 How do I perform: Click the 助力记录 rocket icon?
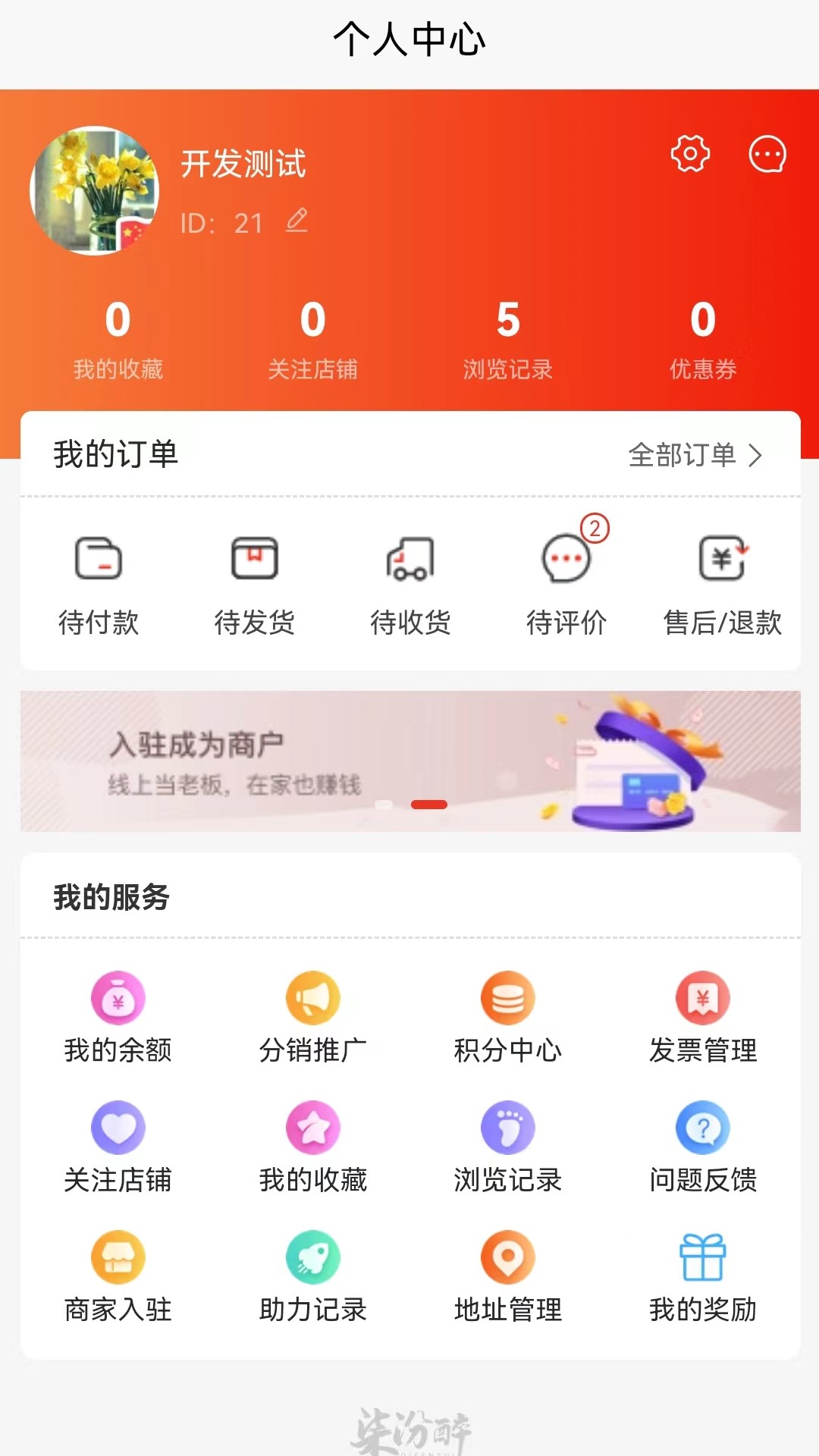pos(313,1257)
